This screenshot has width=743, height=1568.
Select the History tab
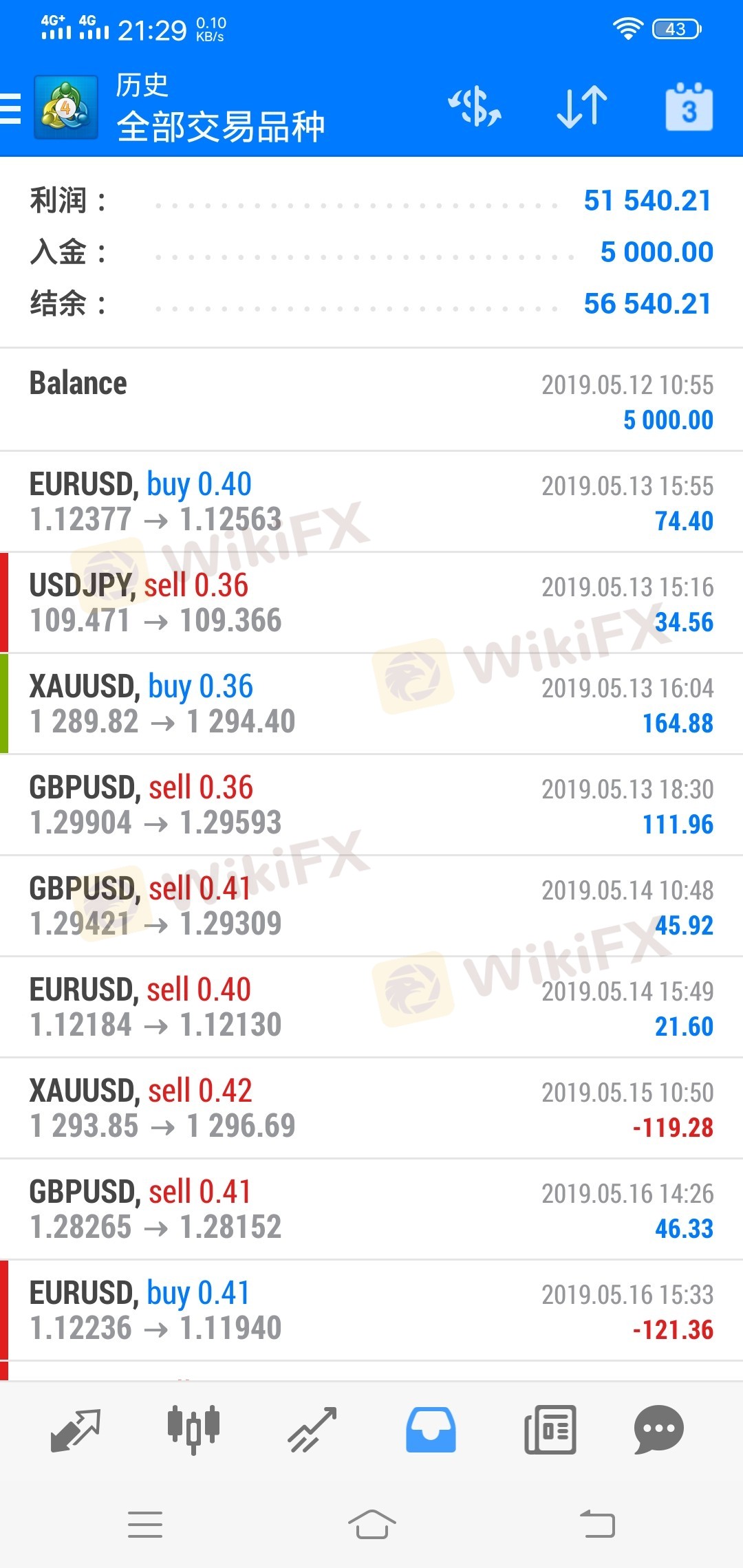431,1429
